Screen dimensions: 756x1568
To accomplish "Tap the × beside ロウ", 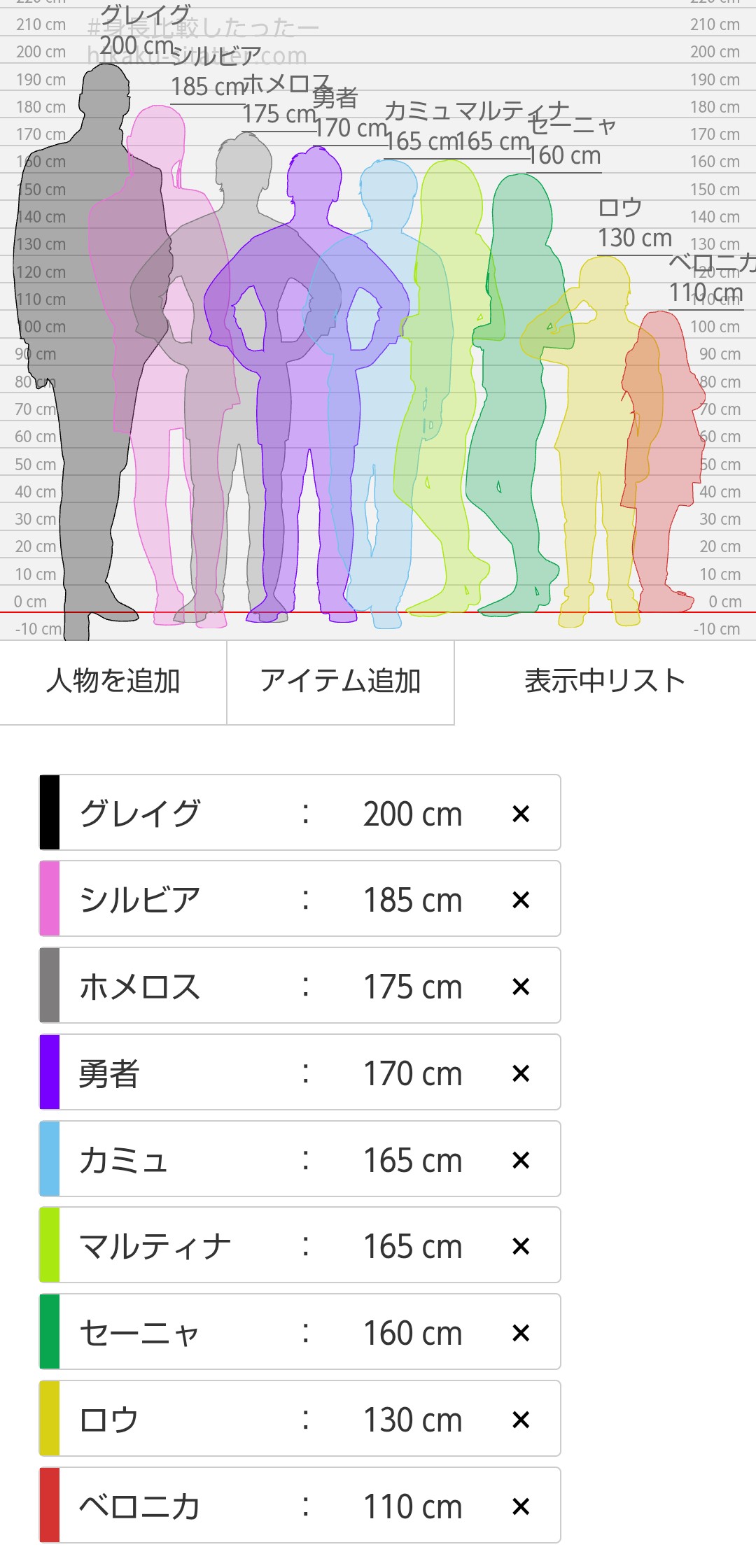I will (x=521, y=1420).
